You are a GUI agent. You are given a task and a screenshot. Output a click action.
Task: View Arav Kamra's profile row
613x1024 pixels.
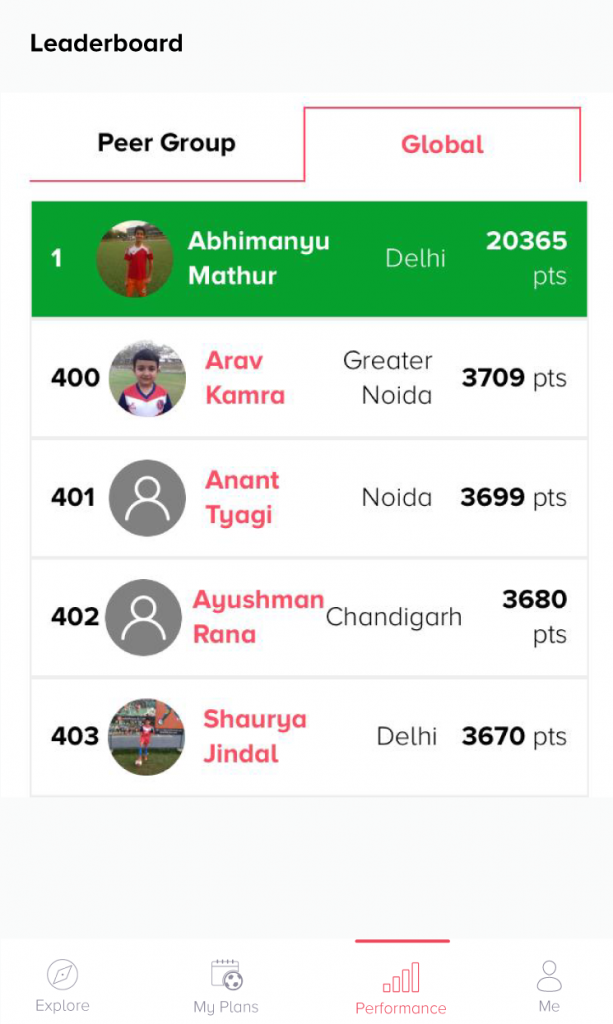(308, 378)
